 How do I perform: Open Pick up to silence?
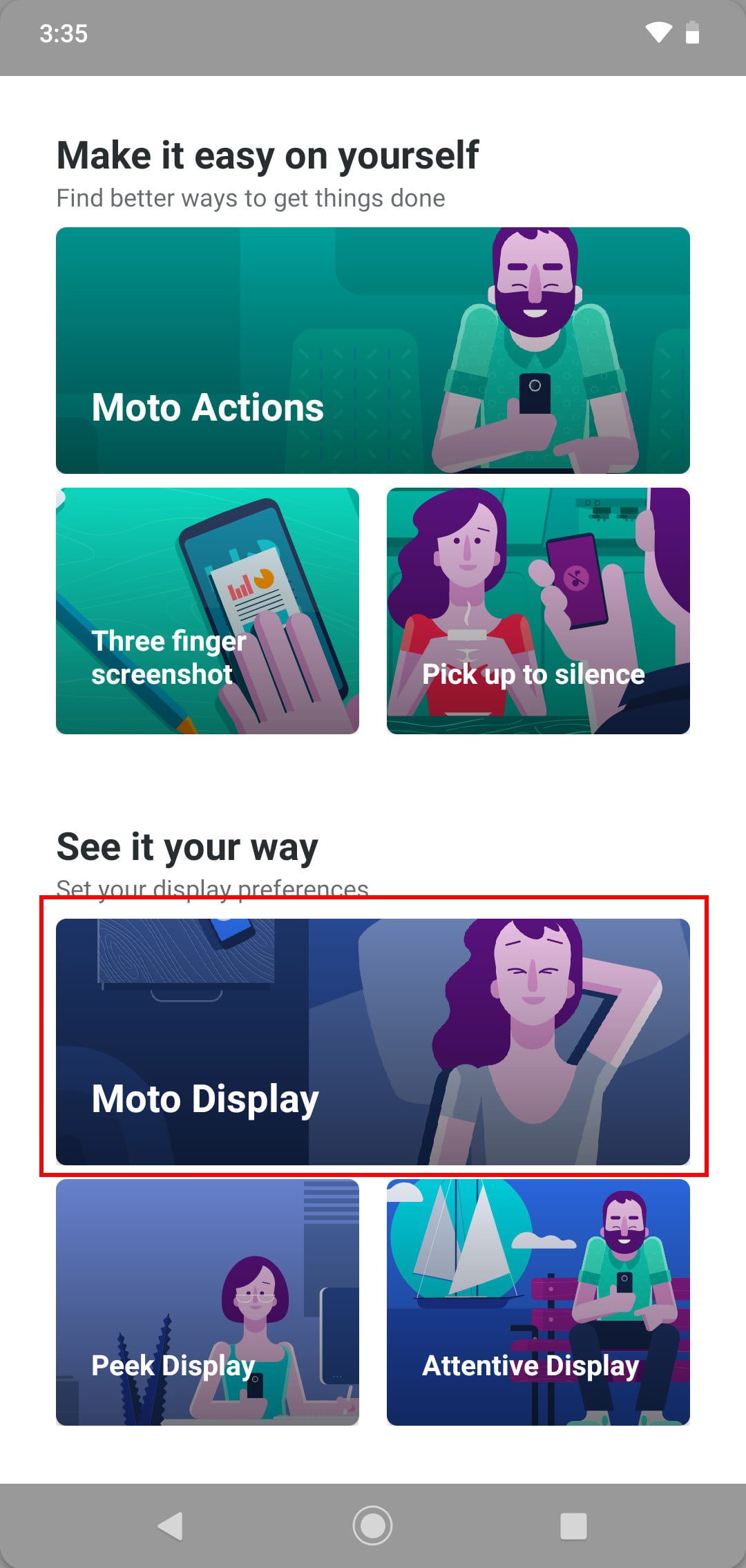pos(538,611)
